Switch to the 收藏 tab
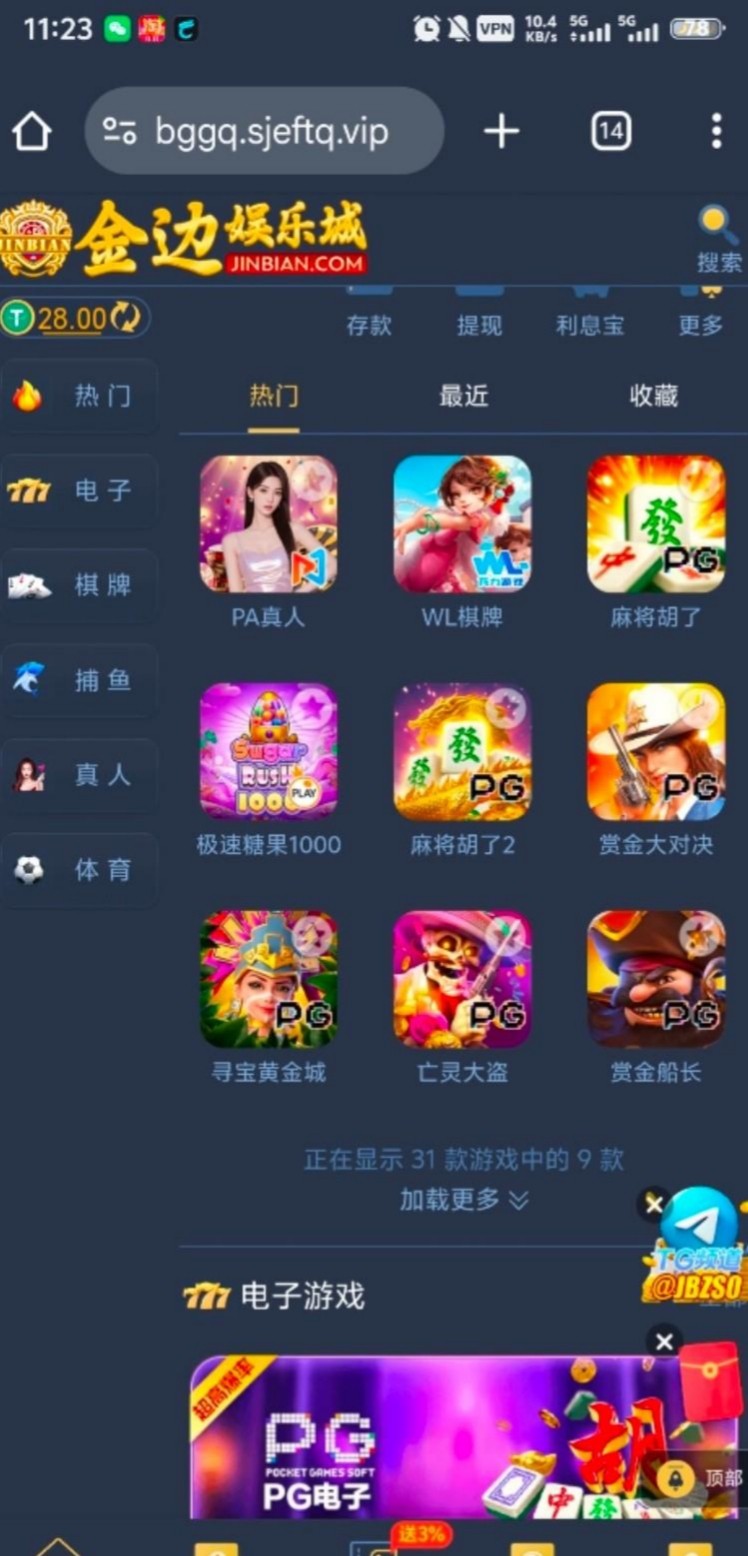This screenshot has width=748, height=1556. tap(654, 396)
